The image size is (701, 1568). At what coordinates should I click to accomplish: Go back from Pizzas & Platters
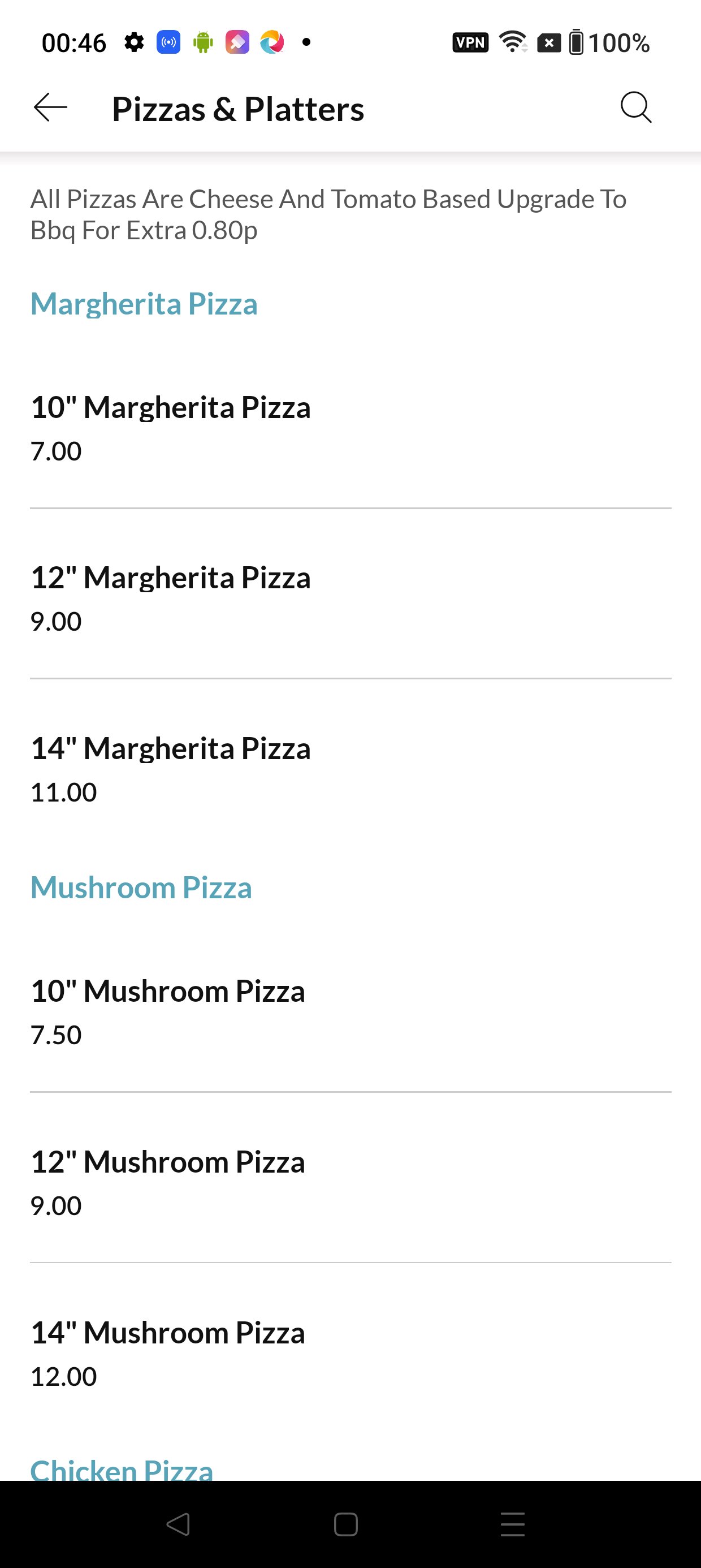click(50, 109)
